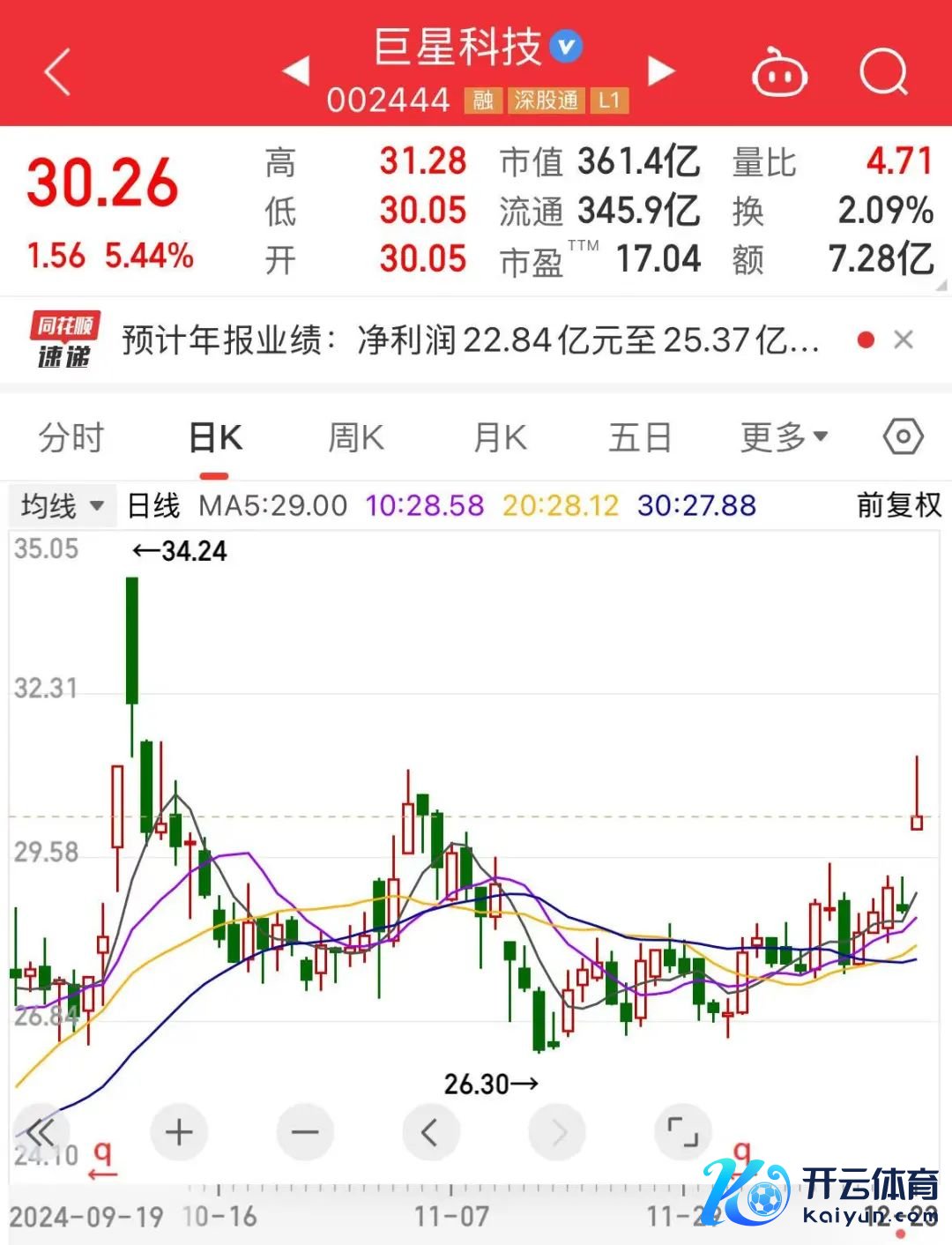Open the 均线 indicator dropdown
The image size is (952, 1245).
click(x=62, y=506)
